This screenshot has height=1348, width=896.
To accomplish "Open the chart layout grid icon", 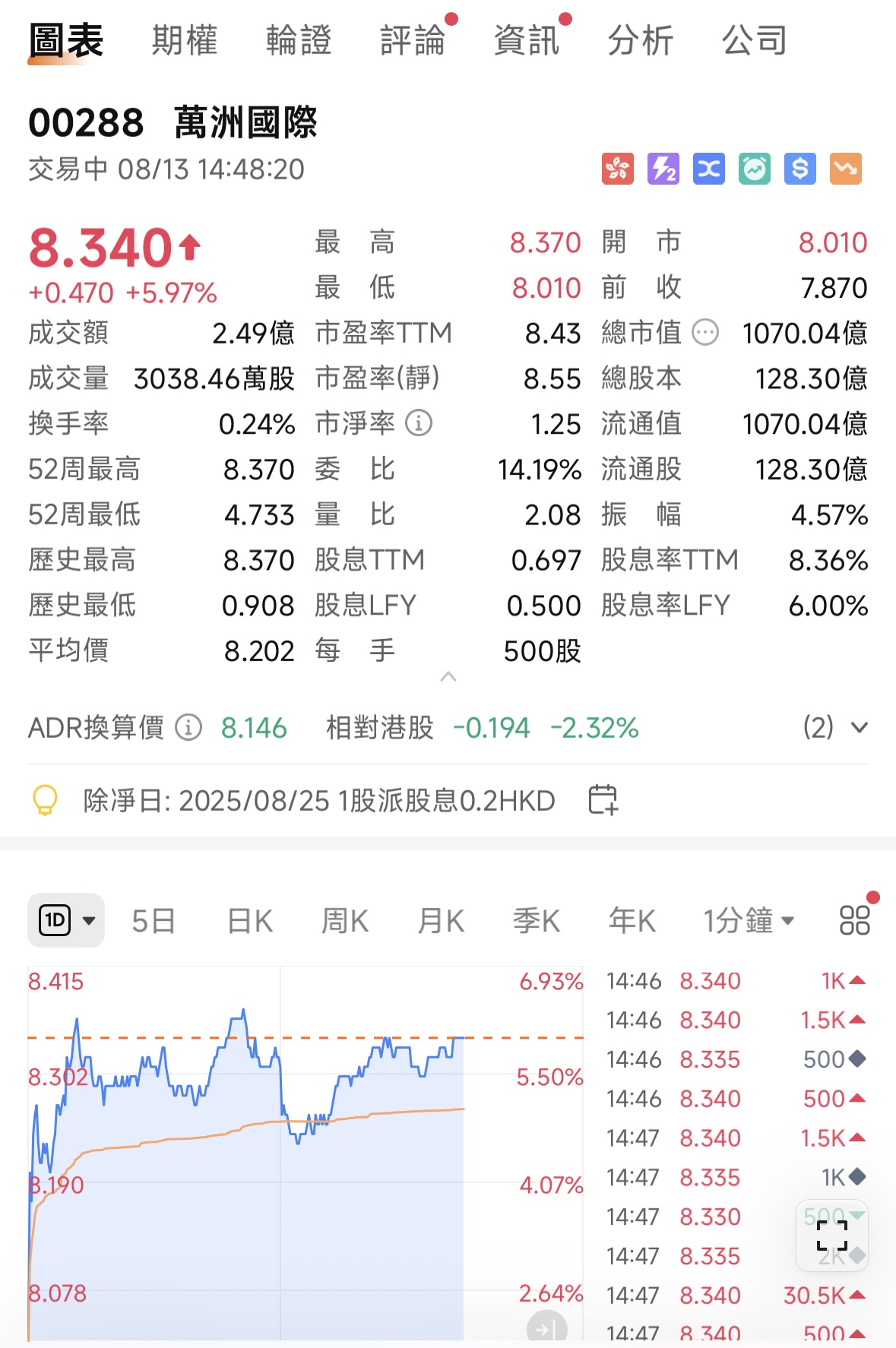I will 854,920.
